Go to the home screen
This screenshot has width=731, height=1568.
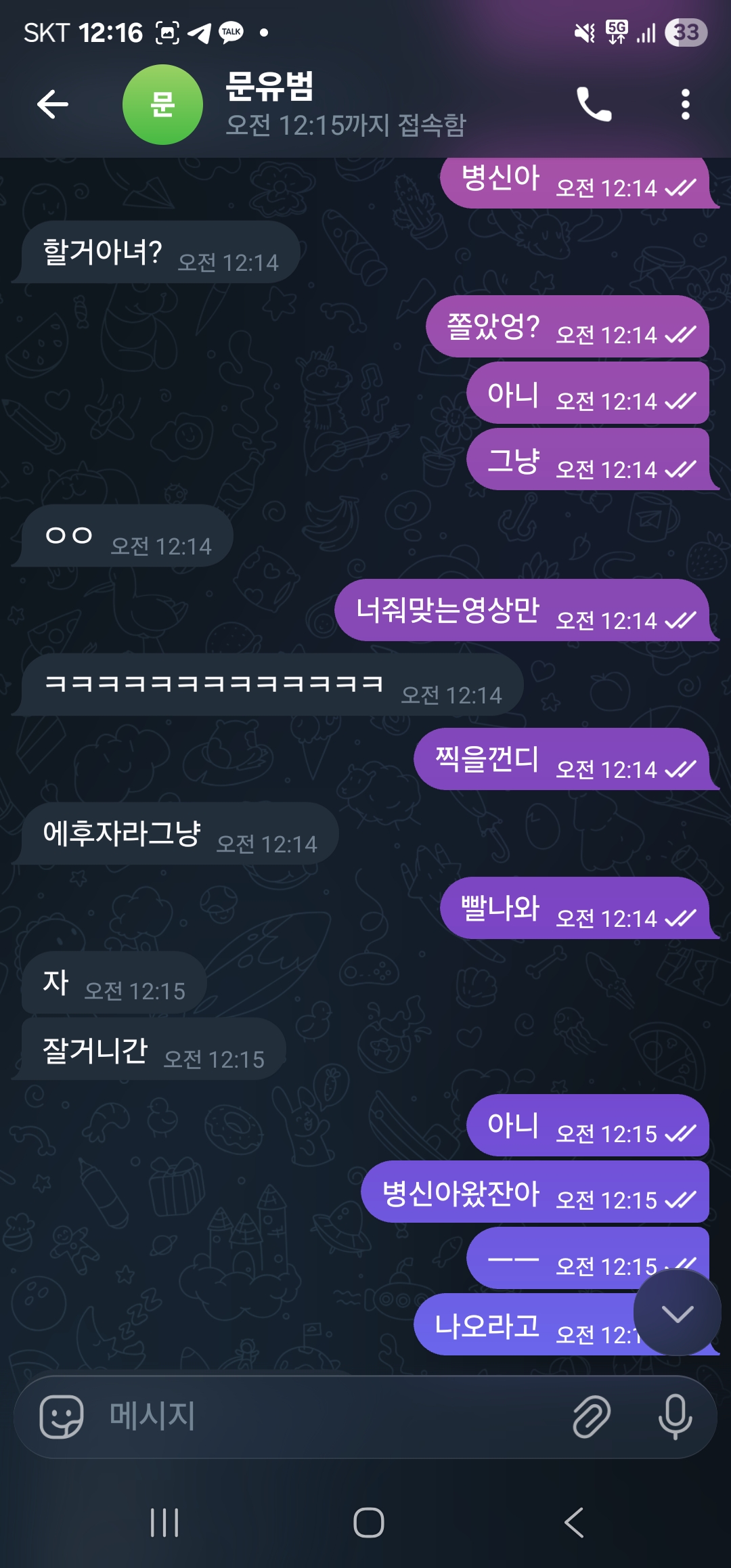369,1523
